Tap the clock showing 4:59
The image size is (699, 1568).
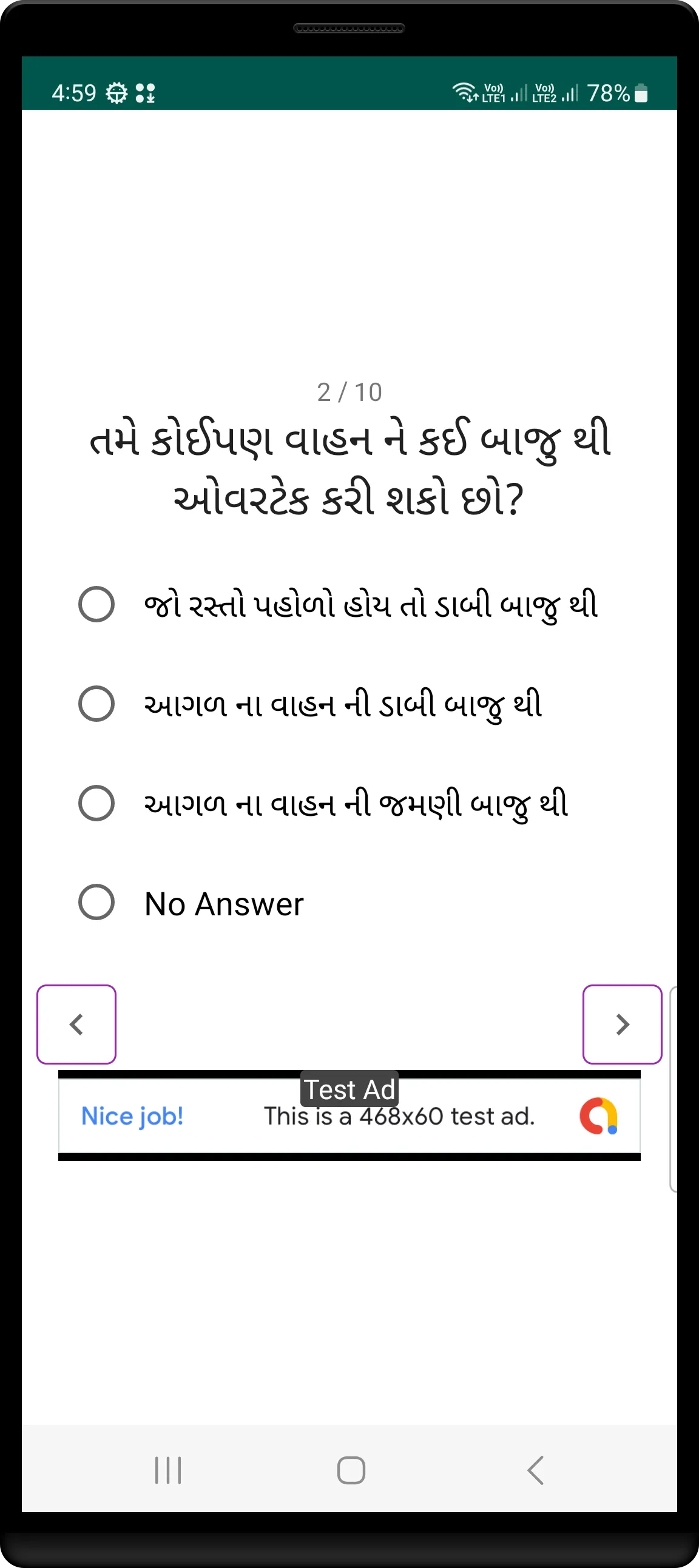tap(73, 93)
